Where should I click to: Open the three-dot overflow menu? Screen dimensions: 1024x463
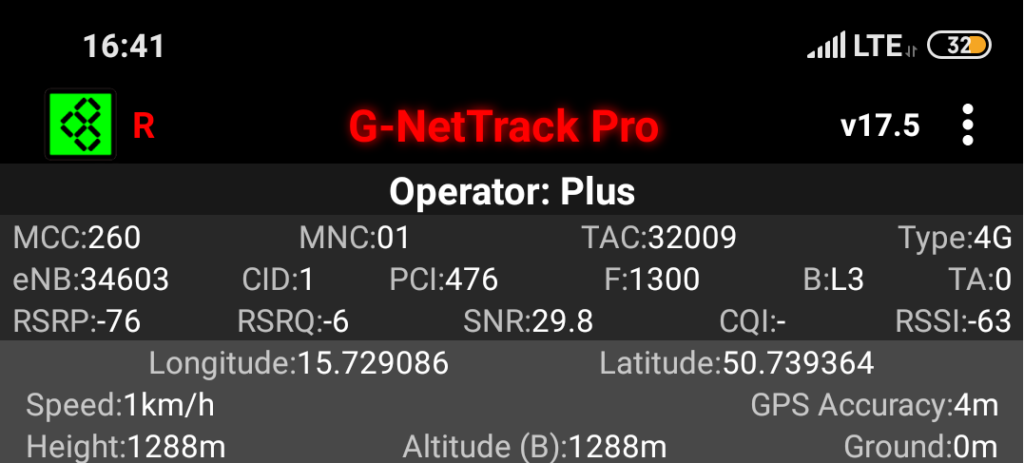pyautogui.click(x=967, y=126)
